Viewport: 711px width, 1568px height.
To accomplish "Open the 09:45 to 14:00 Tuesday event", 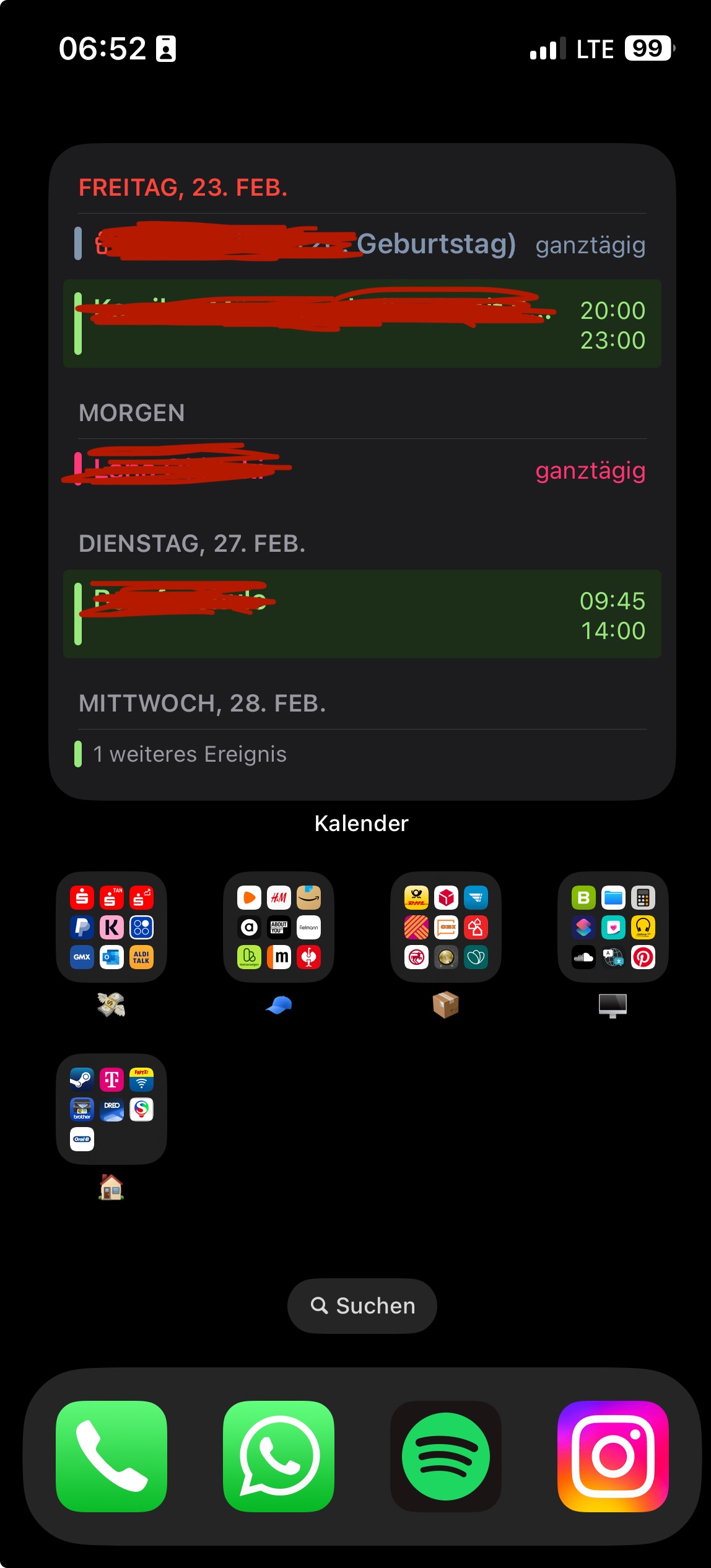I will pyautogui.click(x=362, y=614).
